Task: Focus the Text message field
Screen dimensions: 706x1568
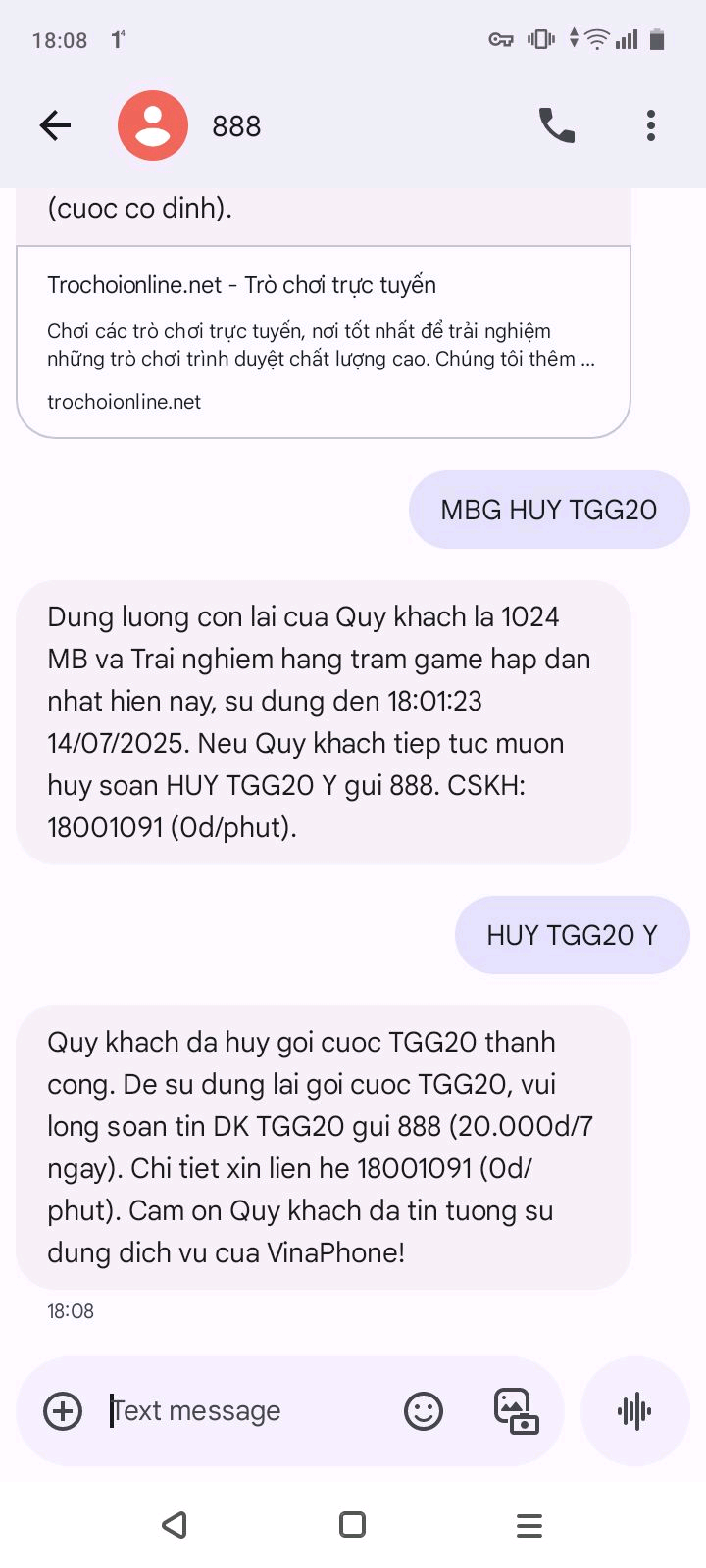Action: [x=245, y=1411]
